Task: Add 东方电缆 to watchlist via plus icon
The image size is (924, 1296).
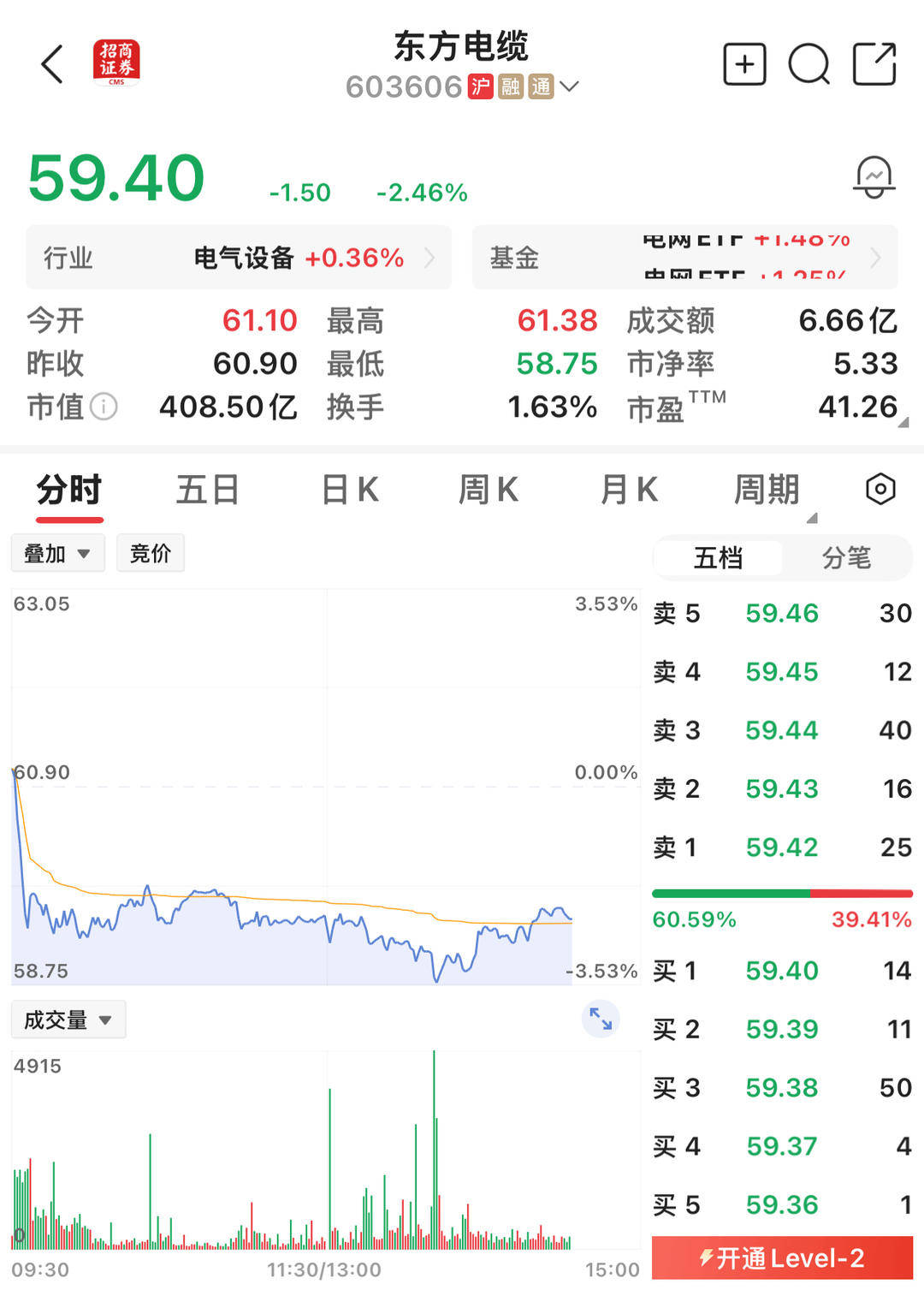Action: [743, 64]
